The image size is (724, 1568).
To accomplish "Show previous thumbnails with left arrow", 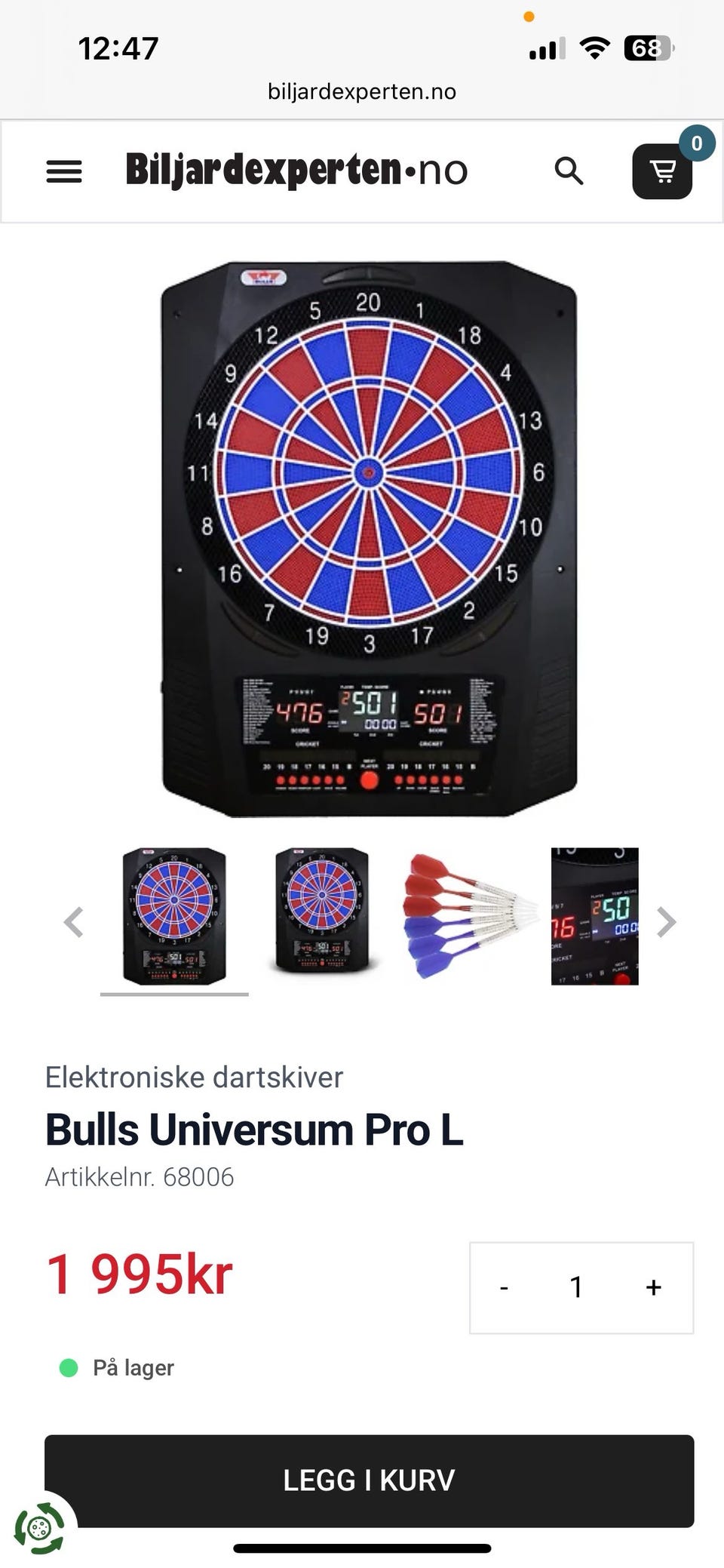I will pos(73,921).
